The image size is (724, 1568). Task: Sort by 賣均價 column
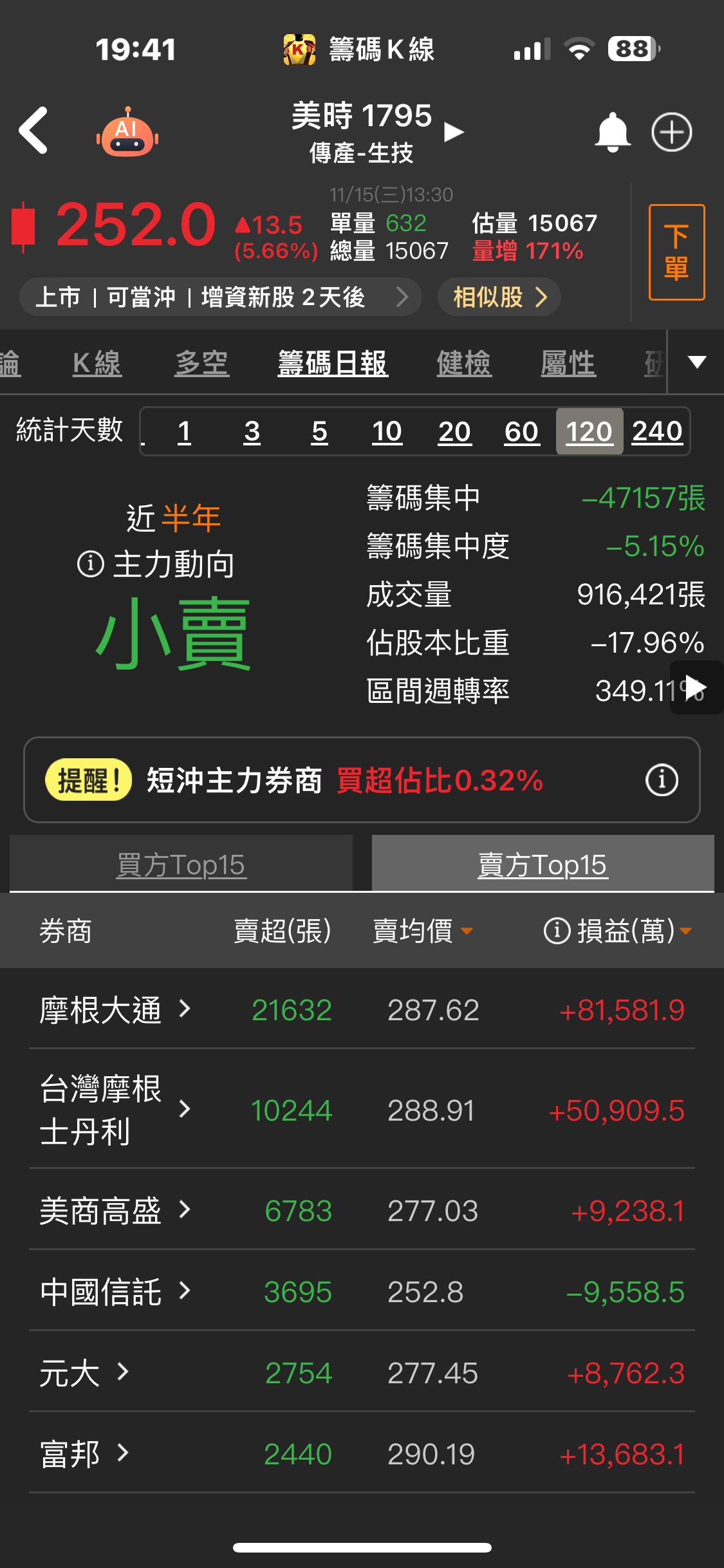[423, 931]
